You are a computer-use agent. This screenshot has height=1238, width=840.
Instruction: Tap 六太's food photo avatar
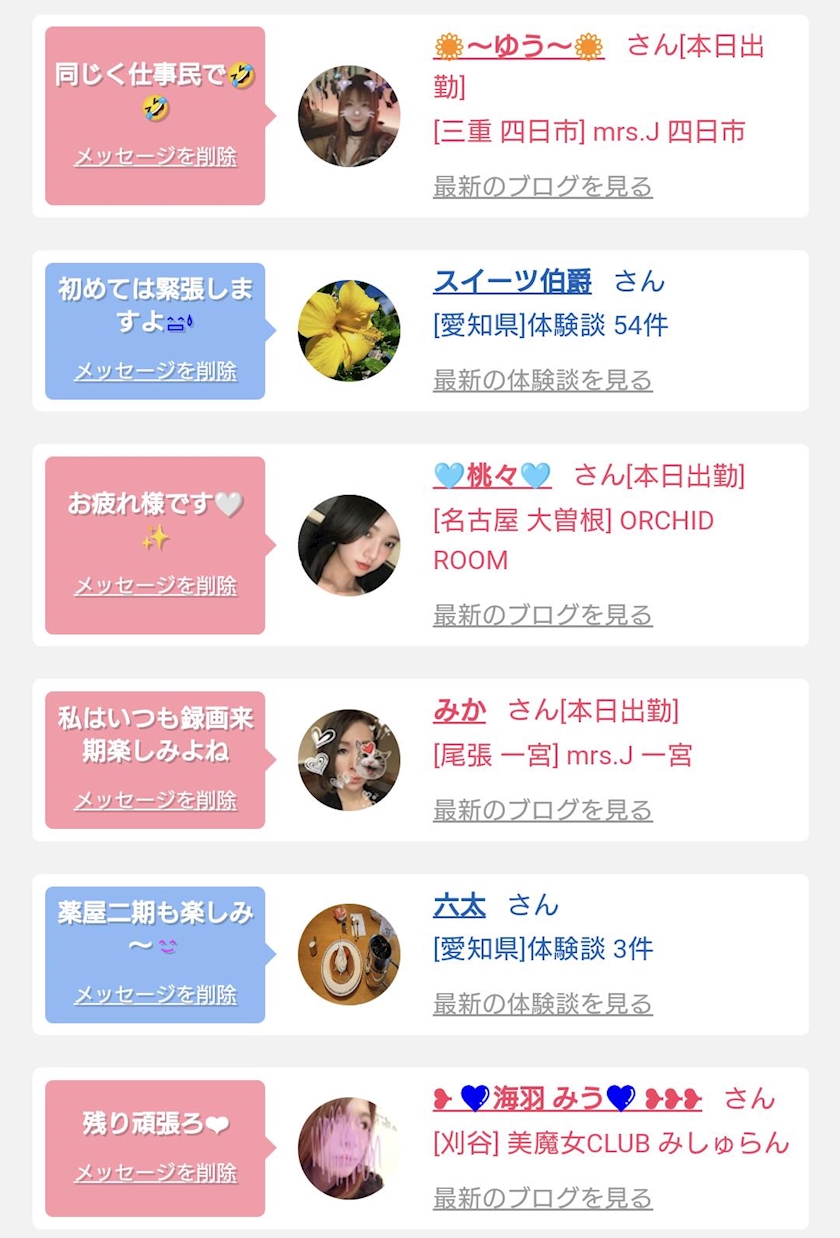(x=349, y=955)
